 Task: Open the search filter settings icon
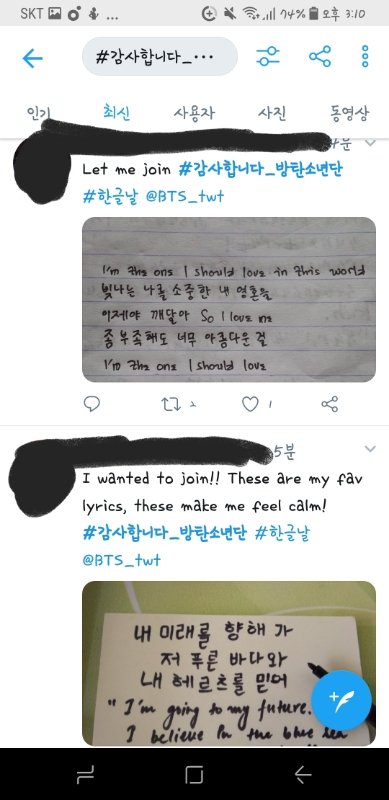click(268, 57)
